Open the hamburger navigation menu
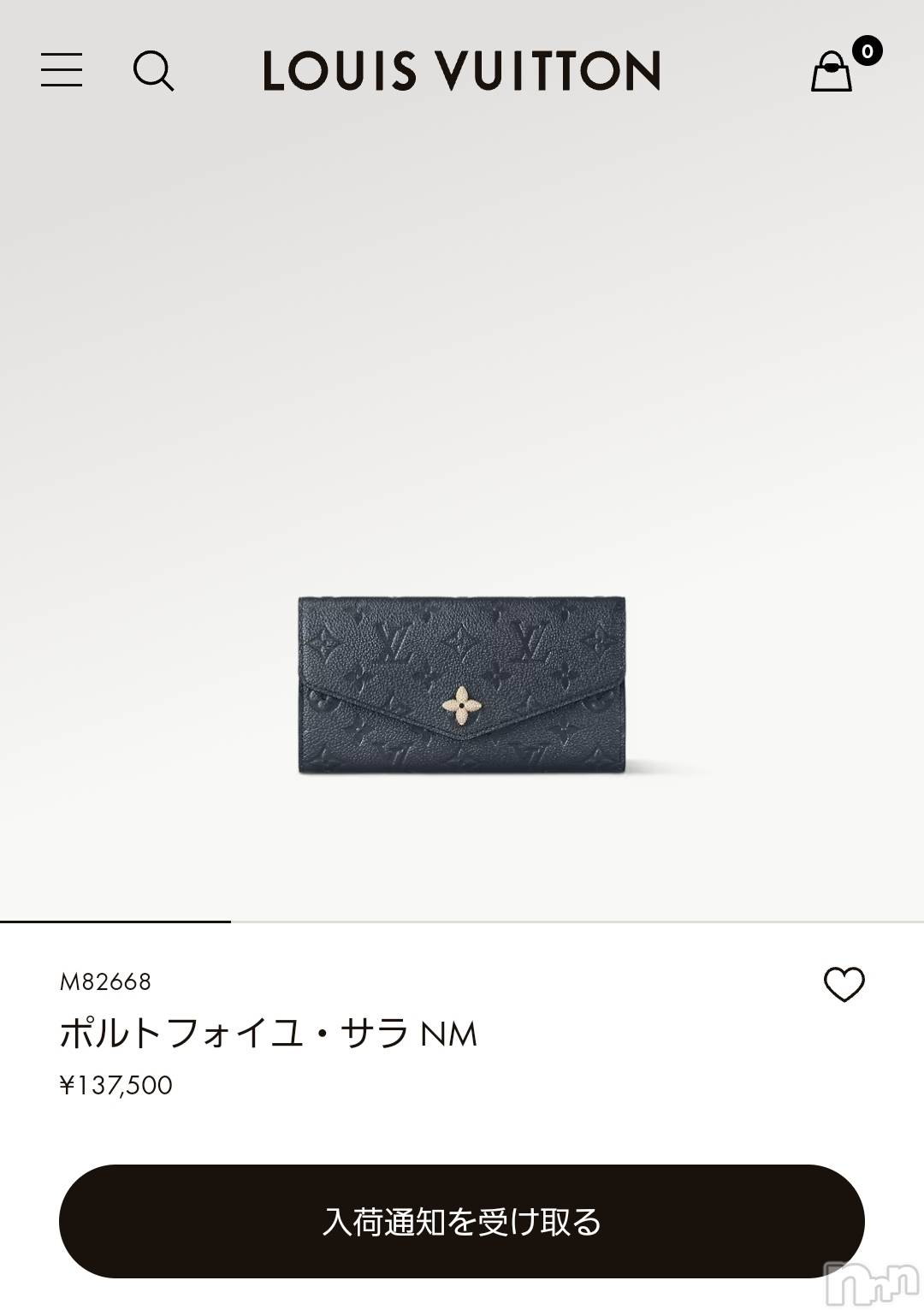This screenshot has height=1310, width=924. point(62,70)
